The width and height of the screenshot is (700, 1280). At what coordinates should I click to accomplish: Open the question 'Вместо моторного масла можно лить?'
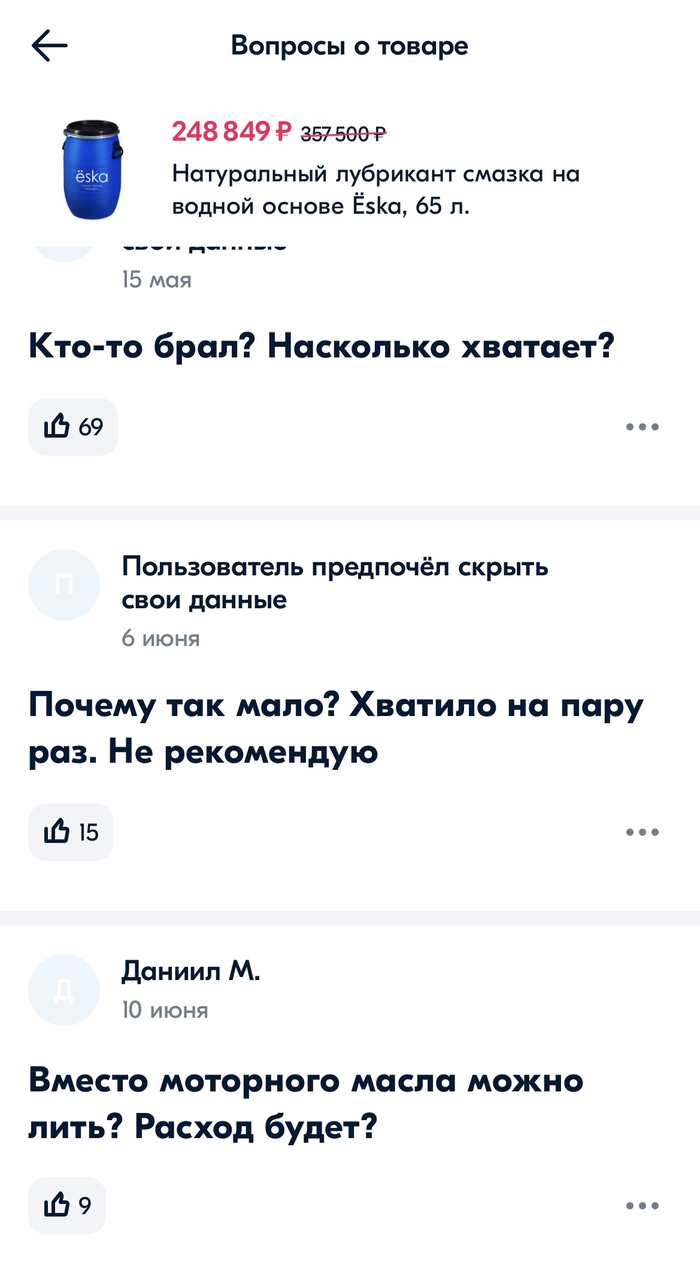(305, 1103)
